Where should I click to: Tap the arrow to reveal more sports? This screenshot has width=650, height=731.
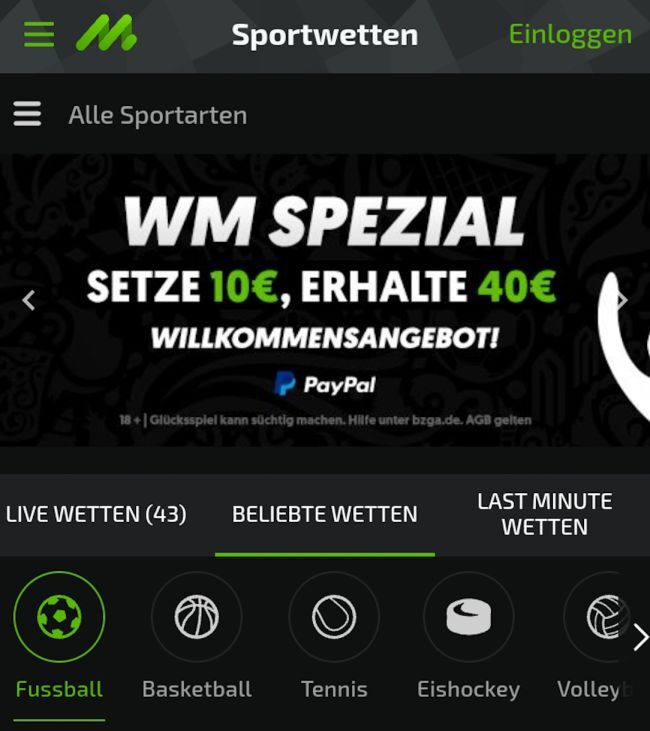tap(640, 637)
